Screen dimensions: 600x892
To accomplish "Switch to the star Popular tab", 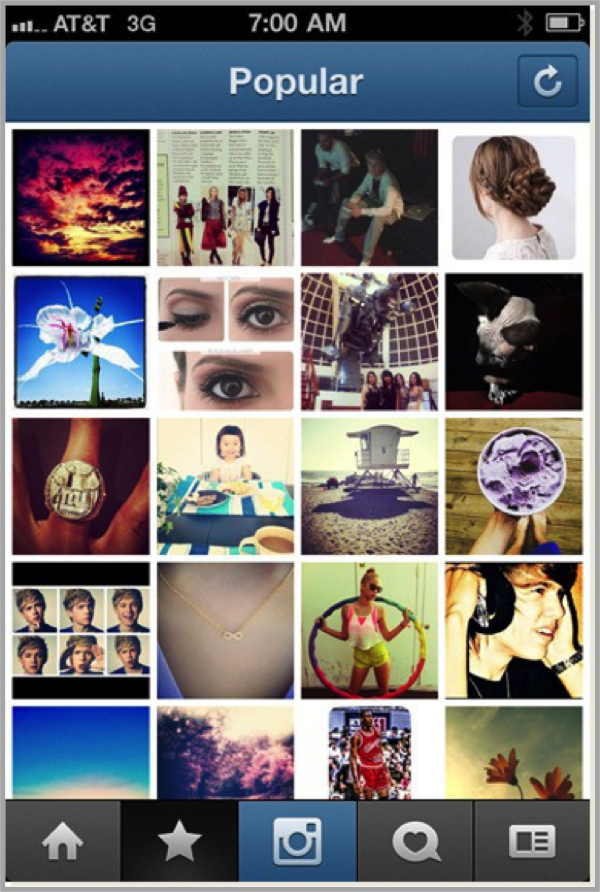I will pyautogui.click(x=180, y=842).
